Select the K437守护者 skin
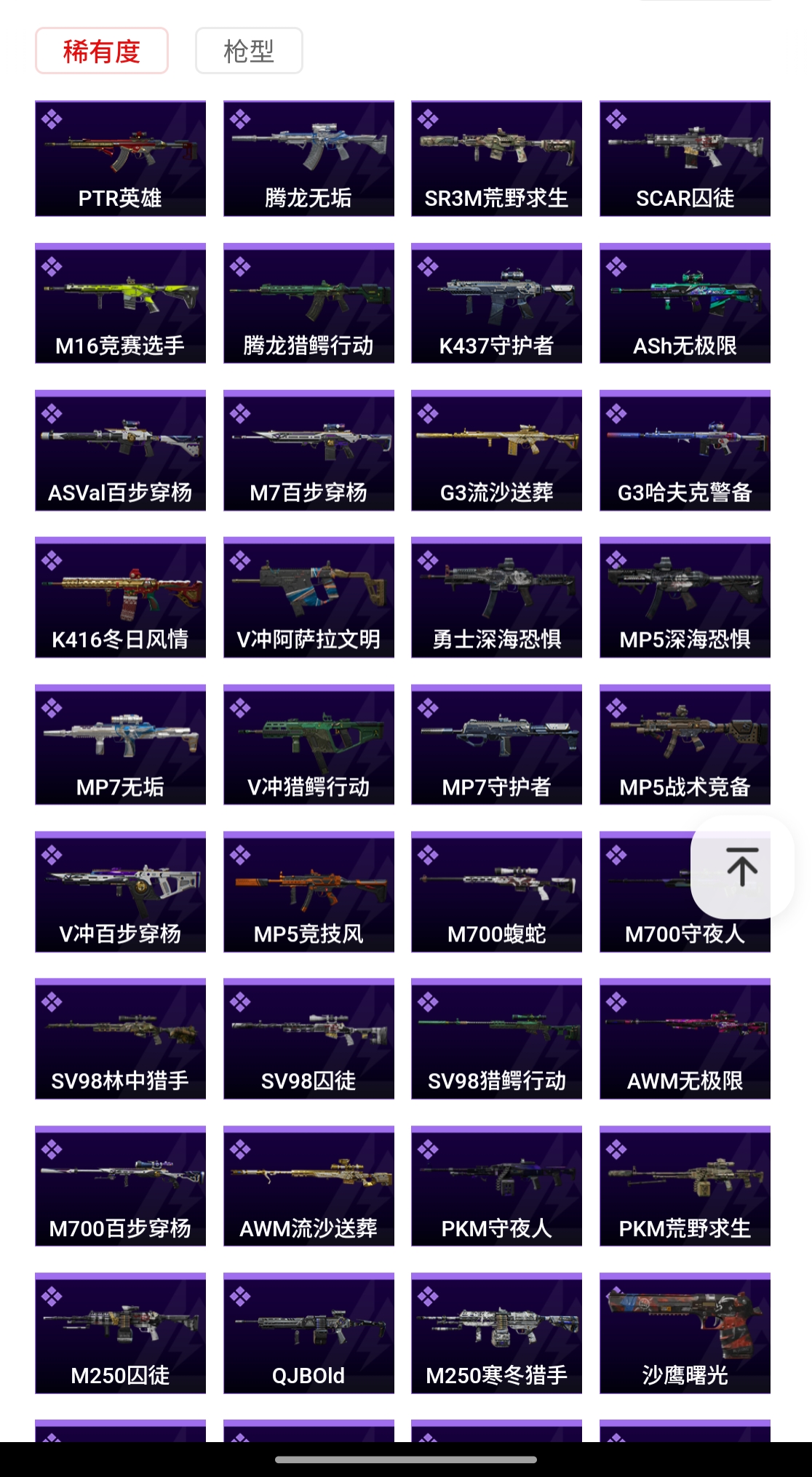Viewport: 812px width, 1477px height. [x=496, y=303]
